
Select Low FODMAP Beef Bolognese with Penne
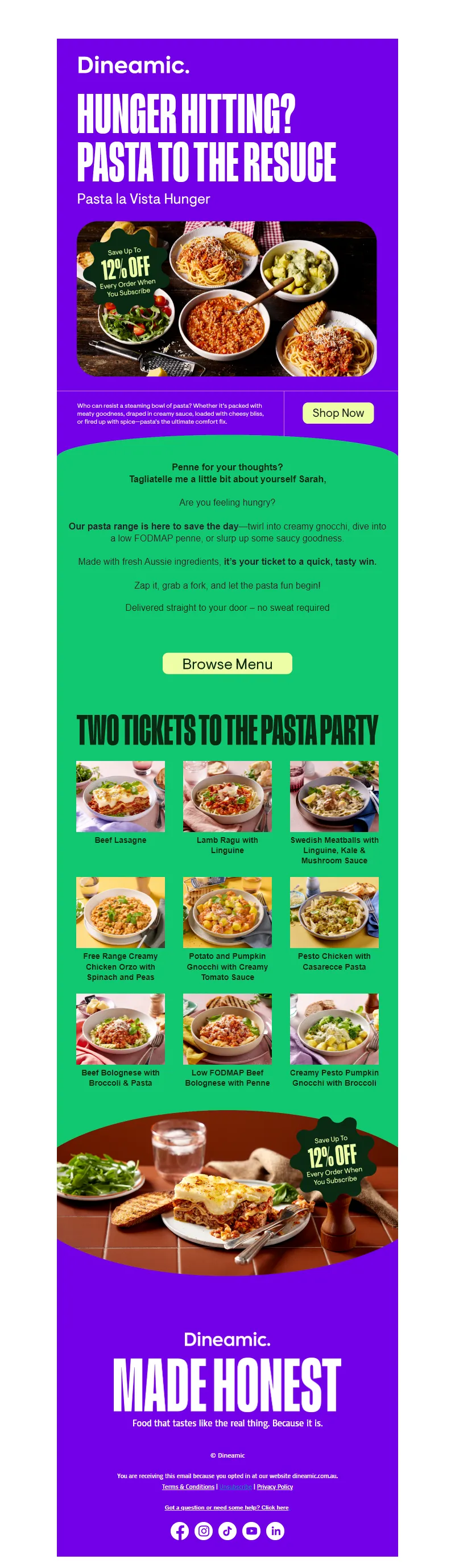point(227,1029)
